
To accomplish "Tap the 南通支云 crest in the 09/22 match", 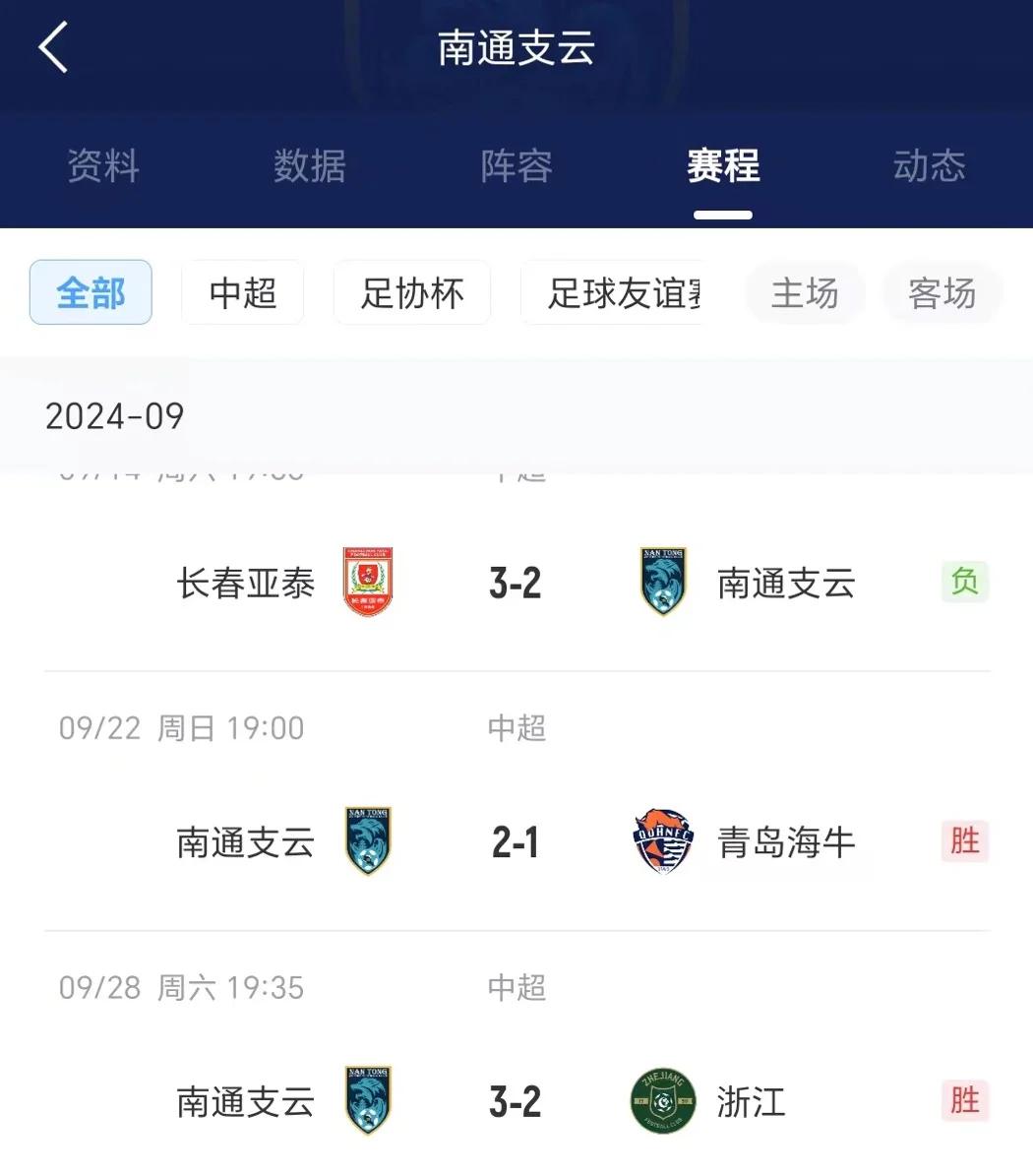I will 366,841.
